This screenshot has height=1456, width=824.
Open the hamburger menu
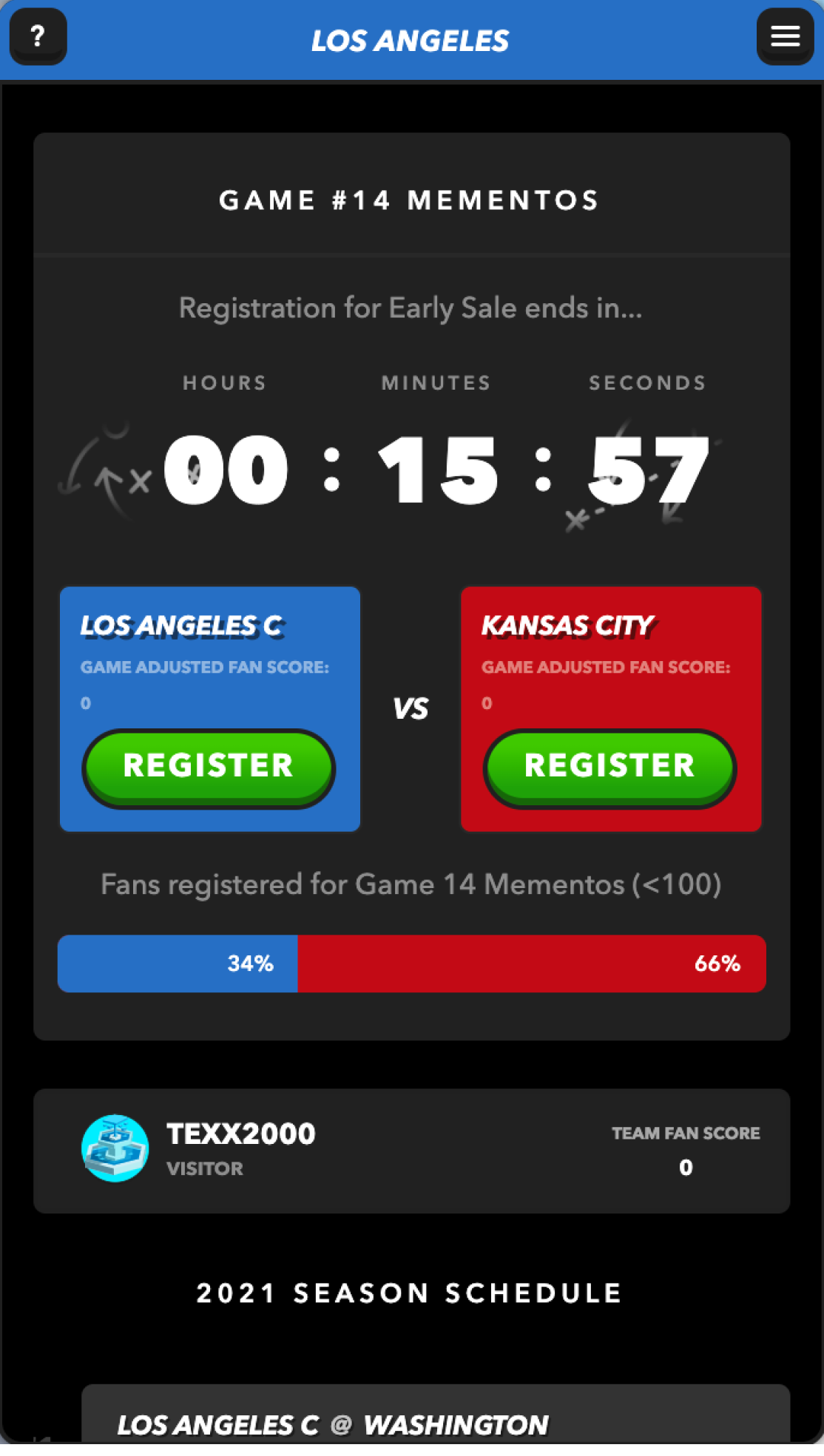click(x=785, y=36)
